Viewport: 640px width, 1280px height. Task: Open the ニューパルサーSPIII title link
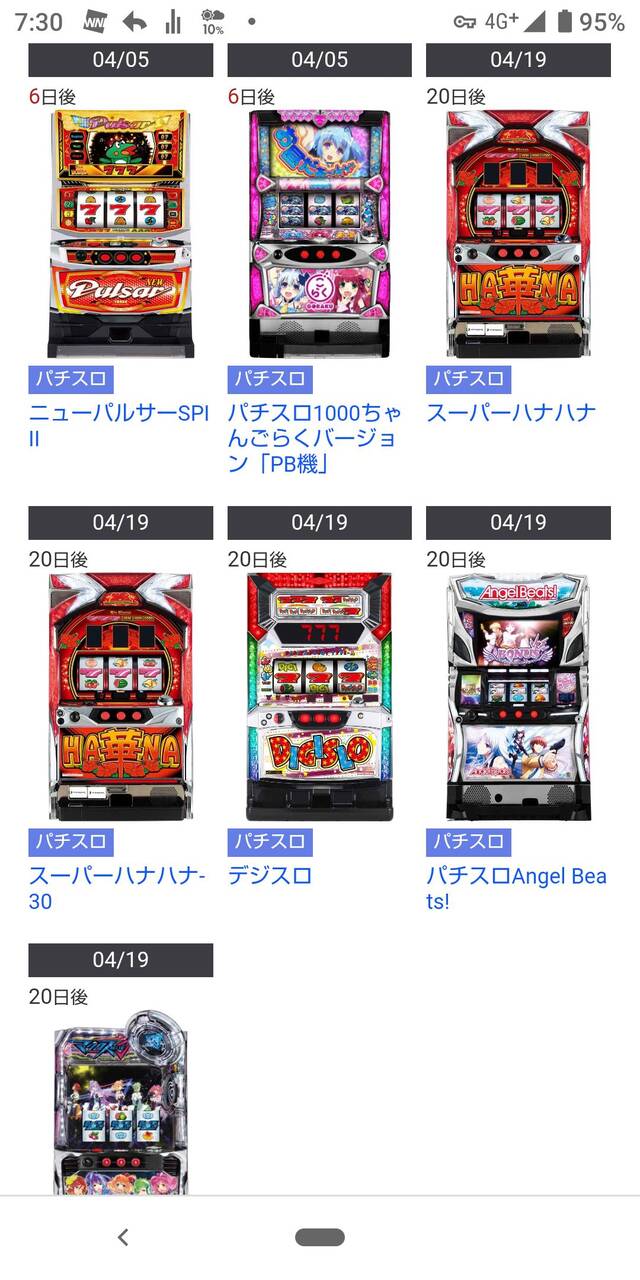[x=119, y=425]
